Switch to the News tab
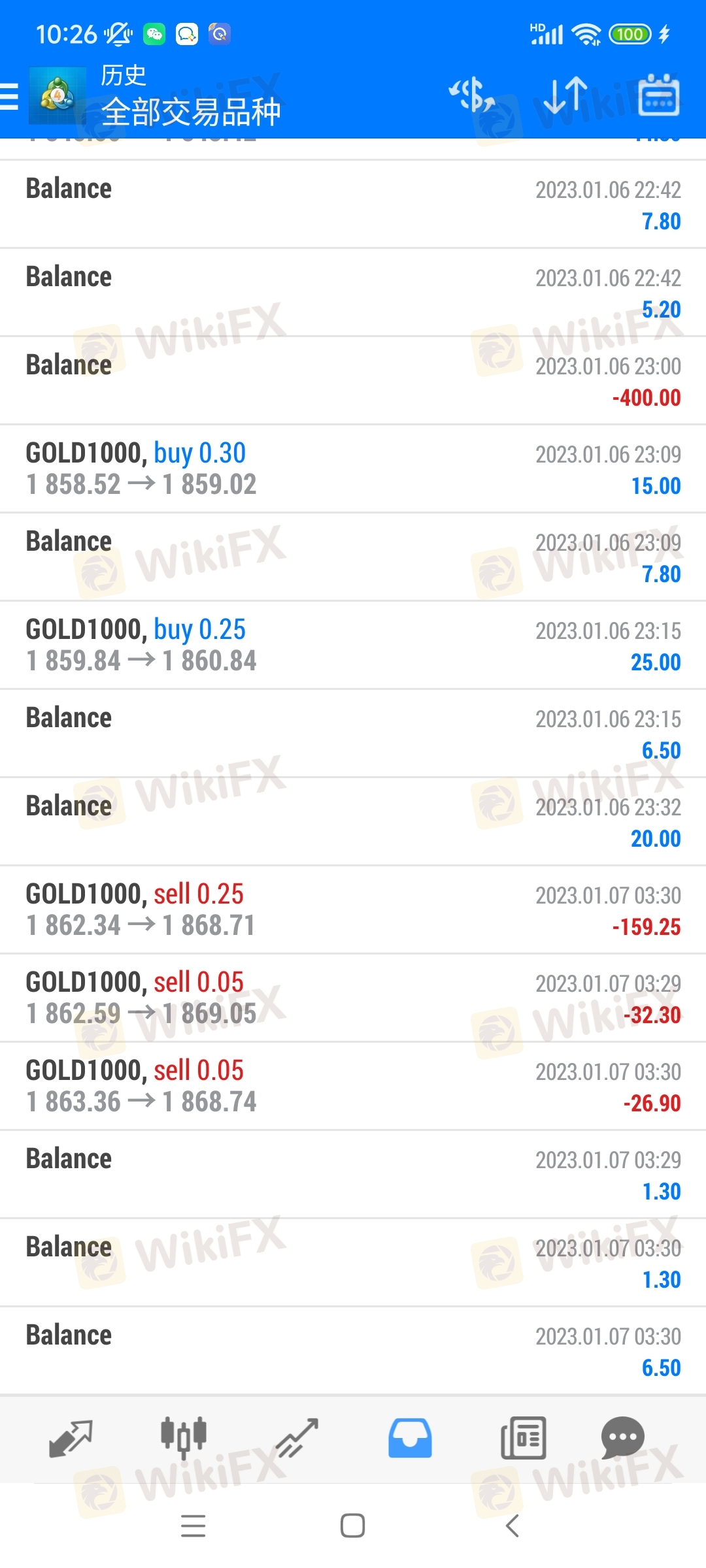The height and width of the screenshot is (1568, 706). 523,1438
